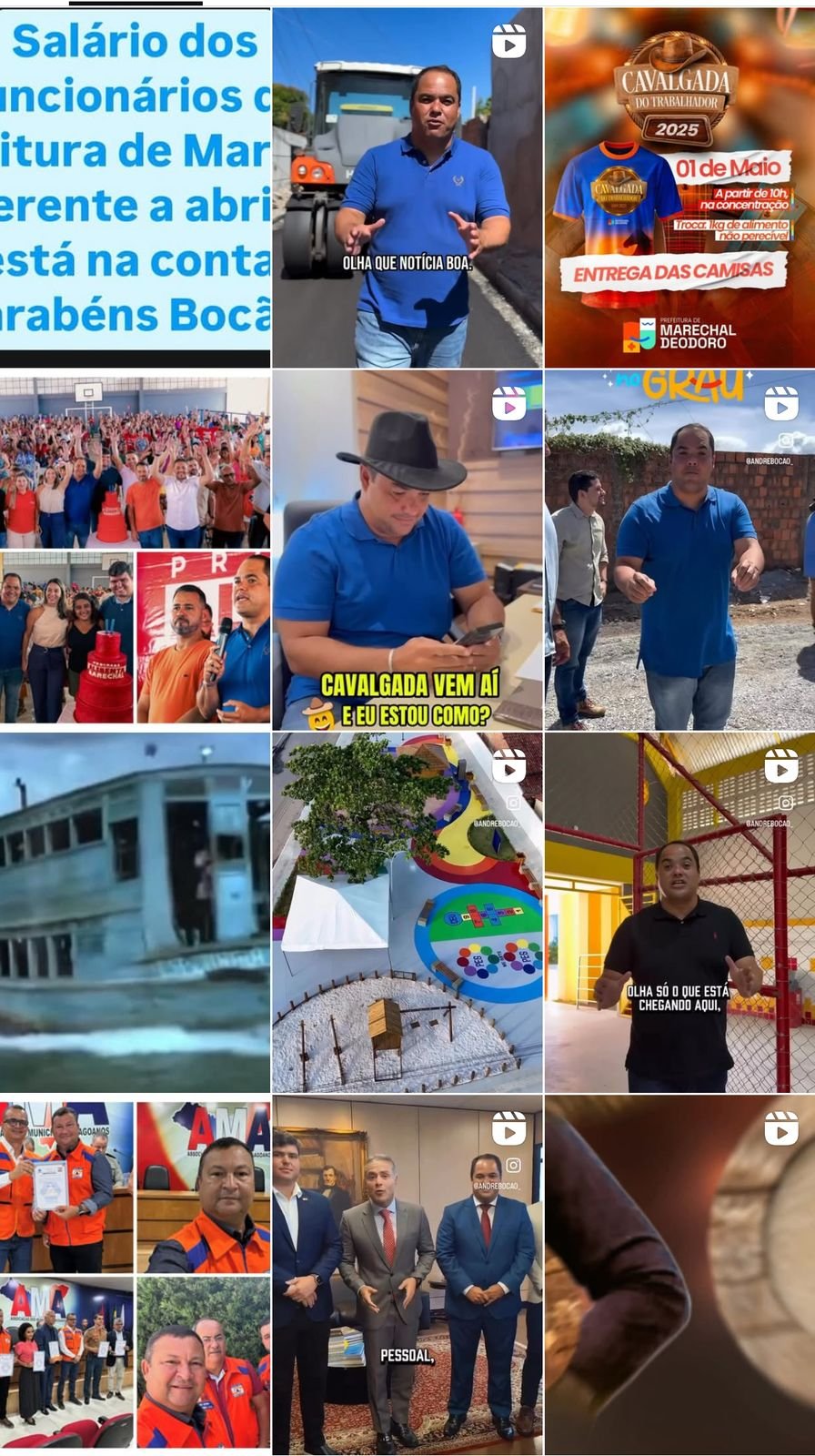Open the AMA orange vests collage post
This screenshot has width=815, height=1456.
click(135, 1274)
